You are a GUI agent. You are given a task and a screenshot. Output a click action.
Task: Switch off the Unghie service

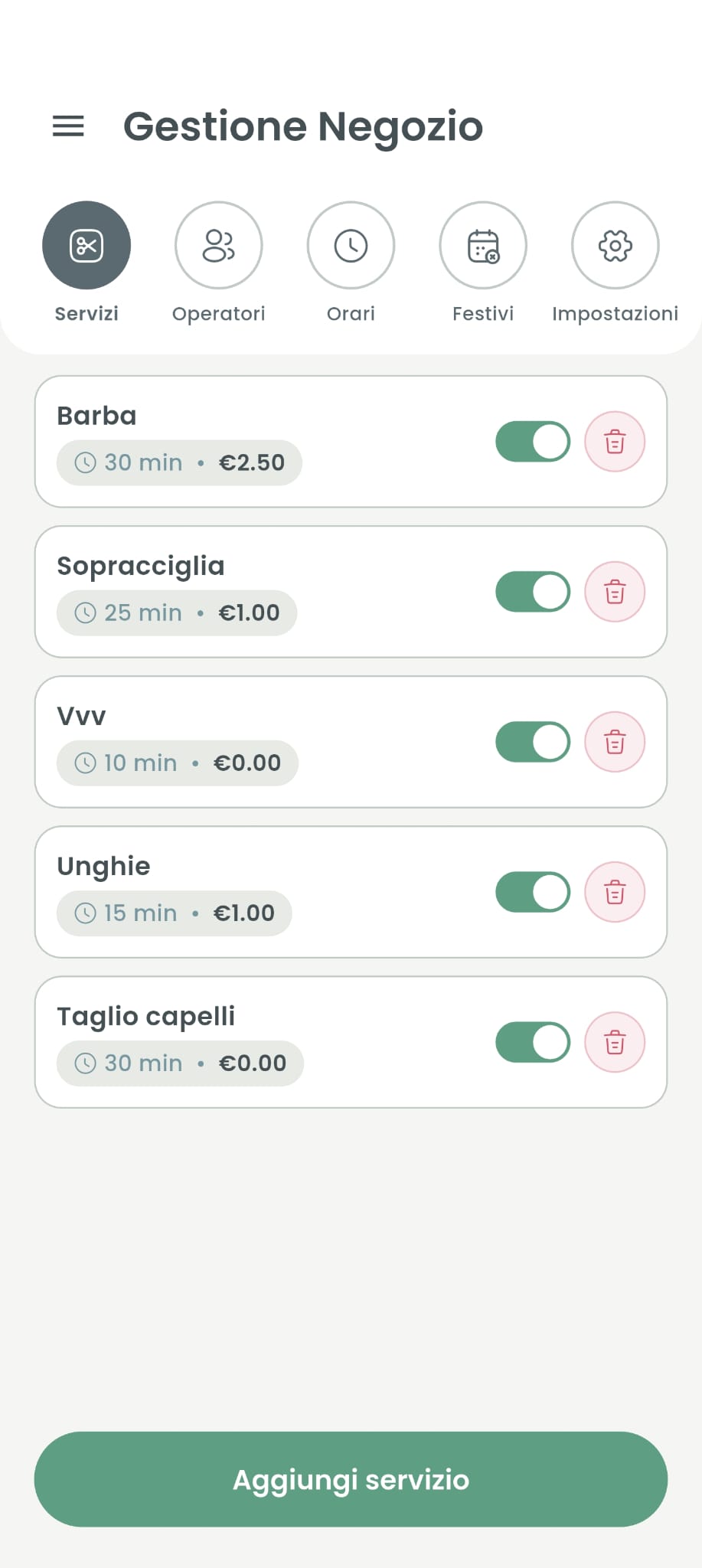click(x=532, y=891)
